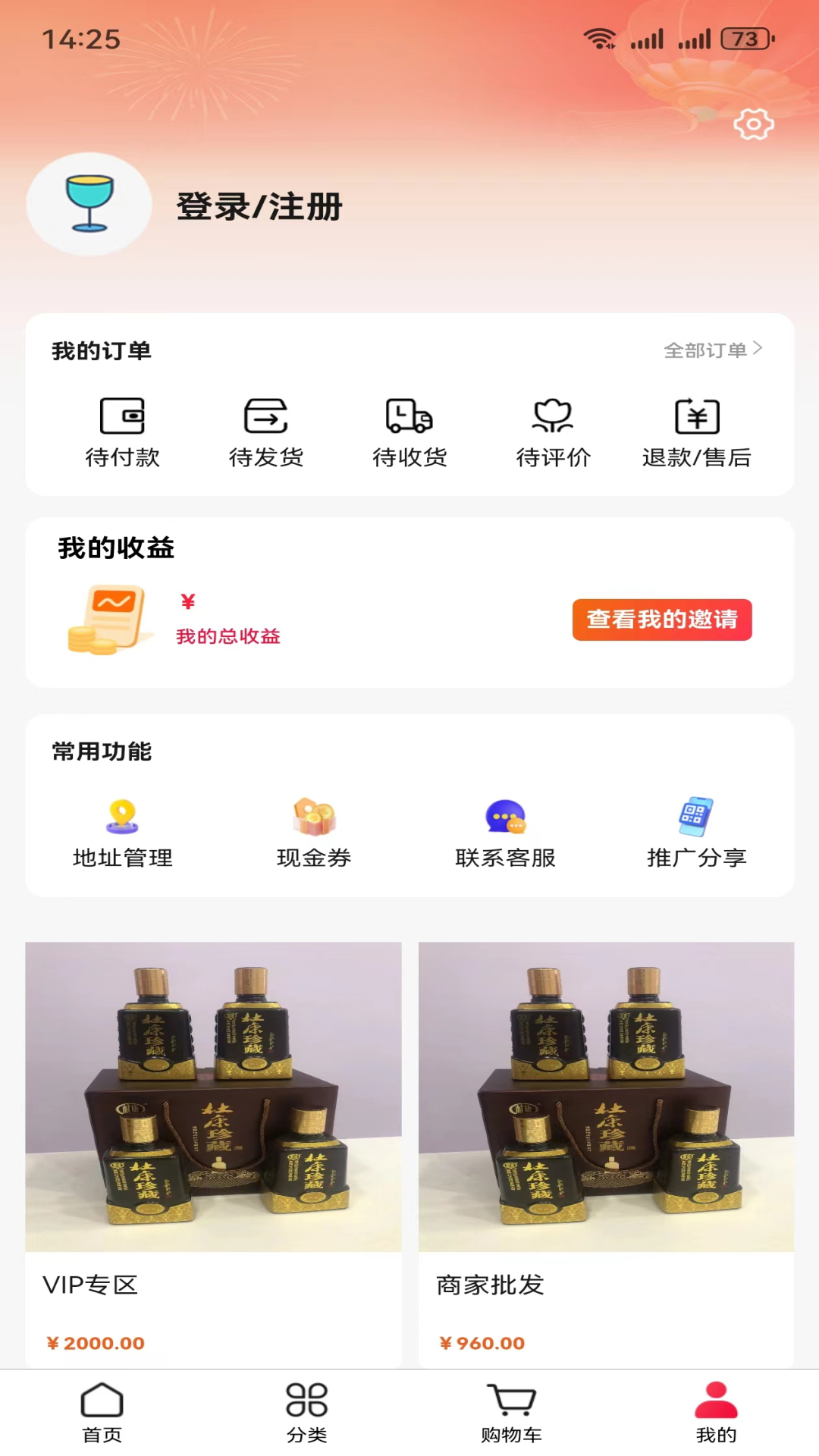819x1456 pixels.
Task: Open 推广分享 promotion sharing QR icon
Action: 695,819
